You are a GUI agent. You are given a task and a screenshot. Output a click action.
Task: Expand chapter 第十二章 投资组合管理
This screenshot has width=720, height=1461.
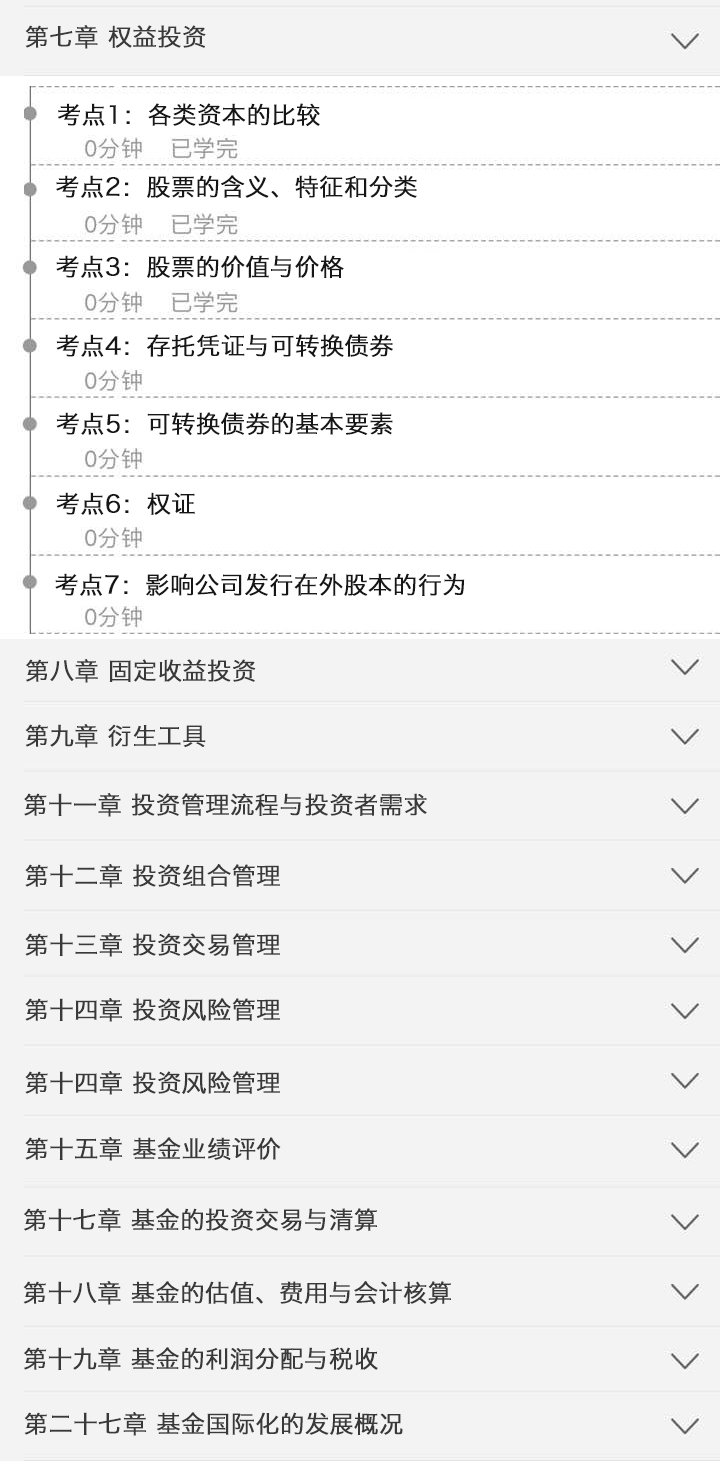360,875
